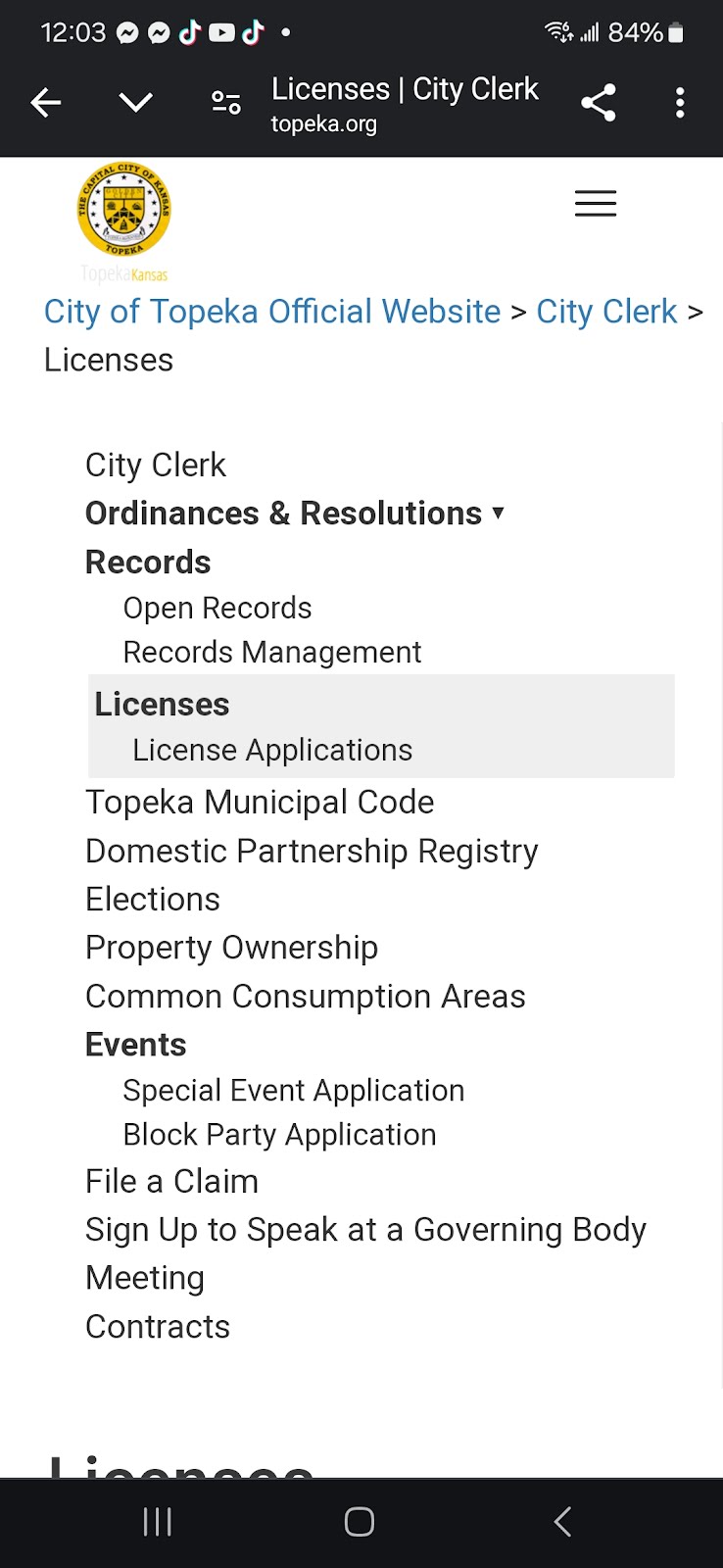Screen dimensions: 723x1568
Task: Open Special Event Application
Action: [x=294, y=1090]
